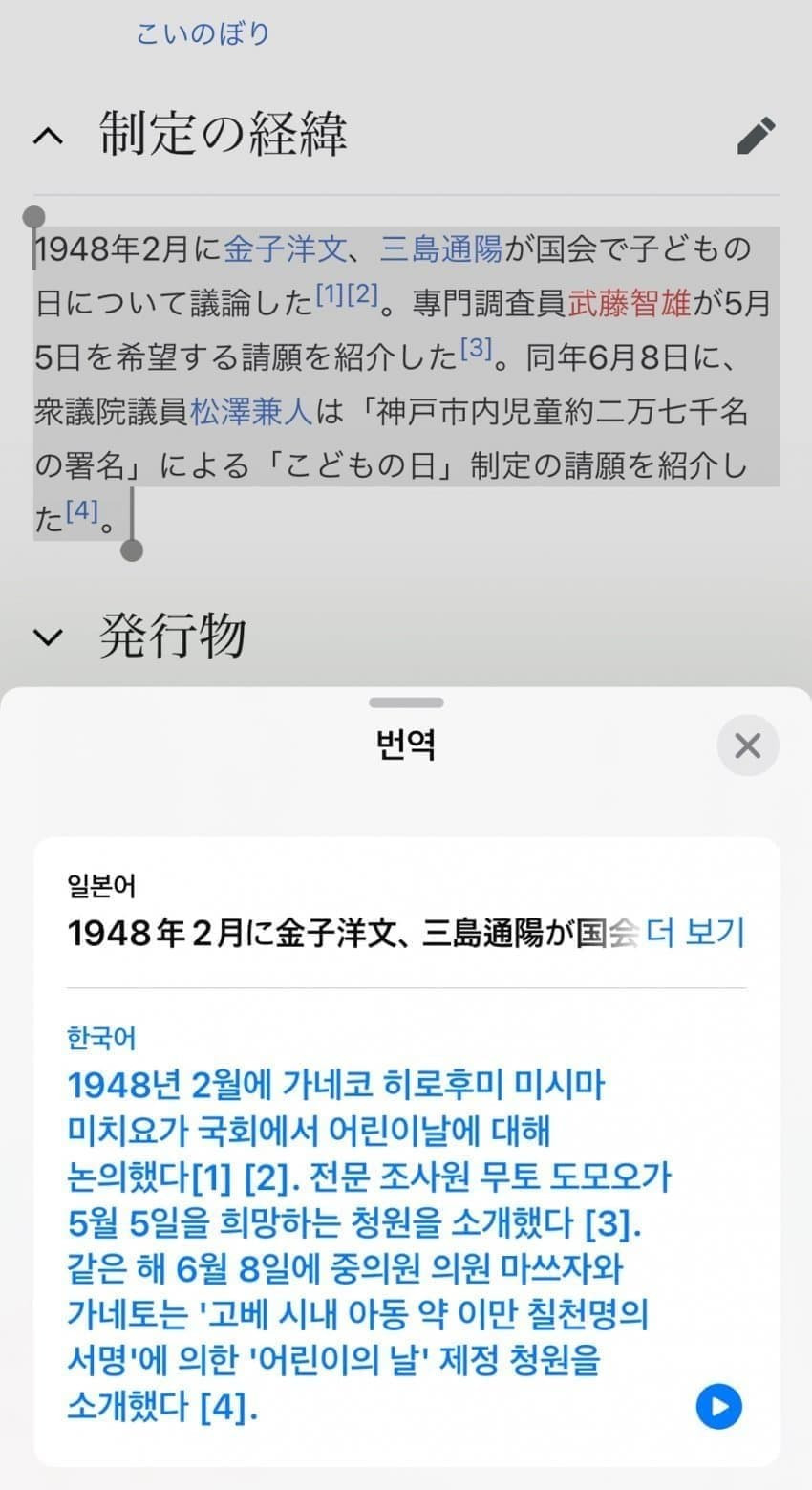Jump to footnote [4]

pos(82,512)
